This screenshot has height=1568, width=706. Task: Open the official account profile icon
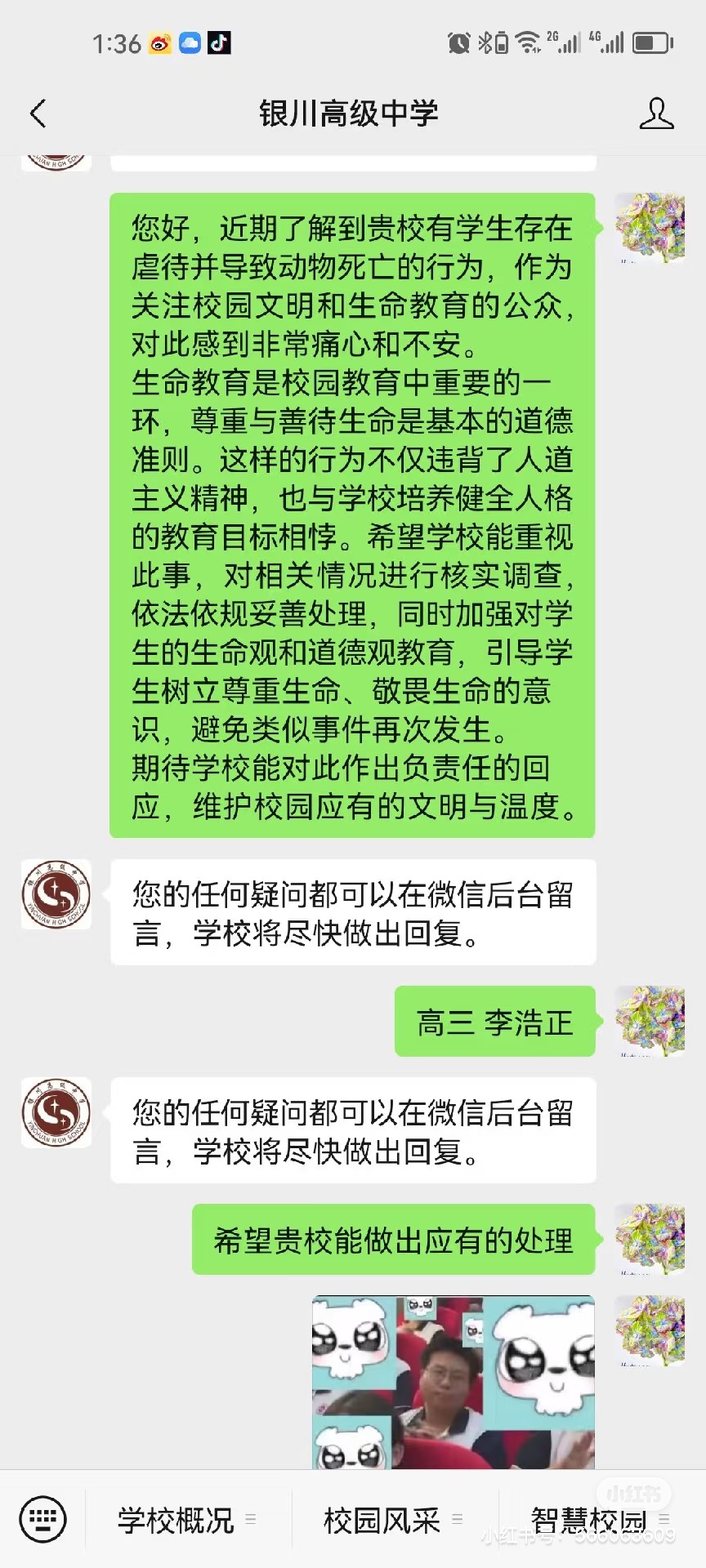point(656,114)
